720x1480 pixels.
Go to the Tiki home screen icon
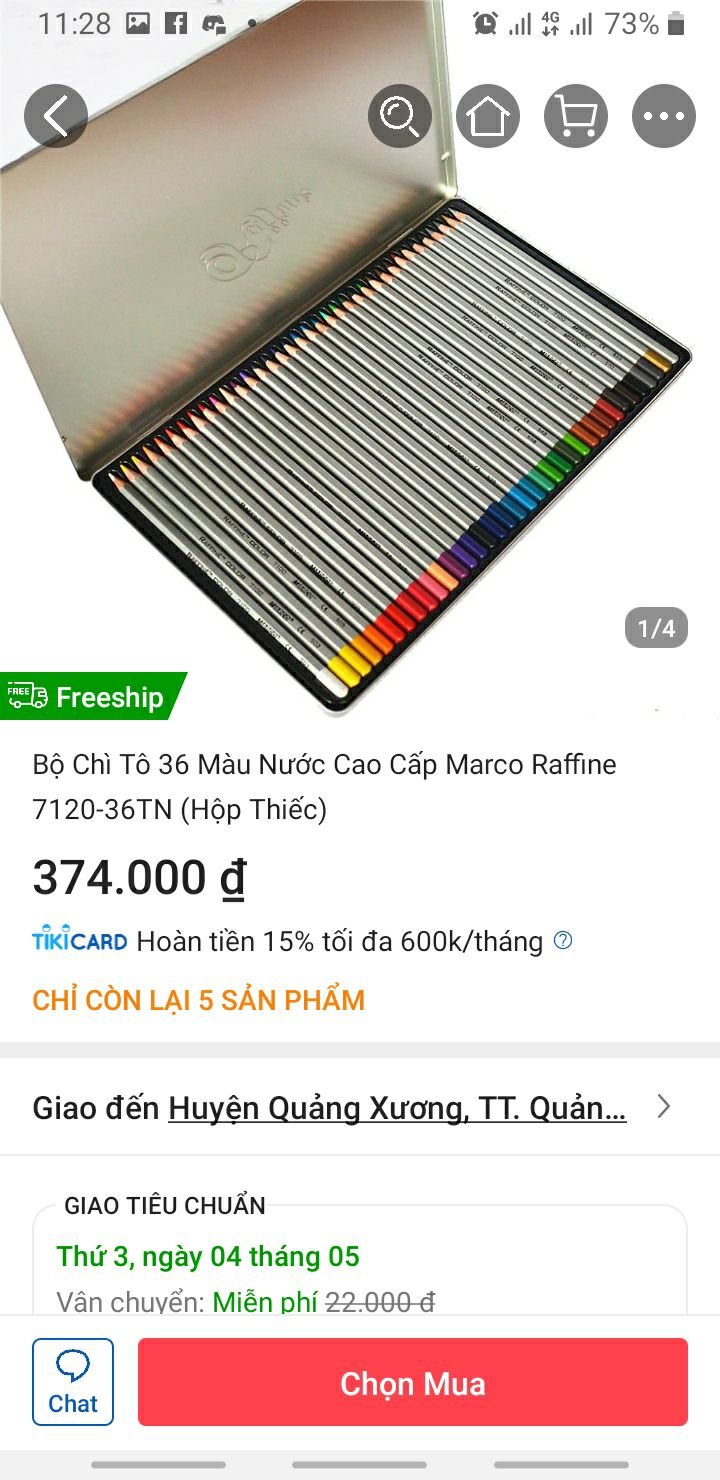[487, 115]
